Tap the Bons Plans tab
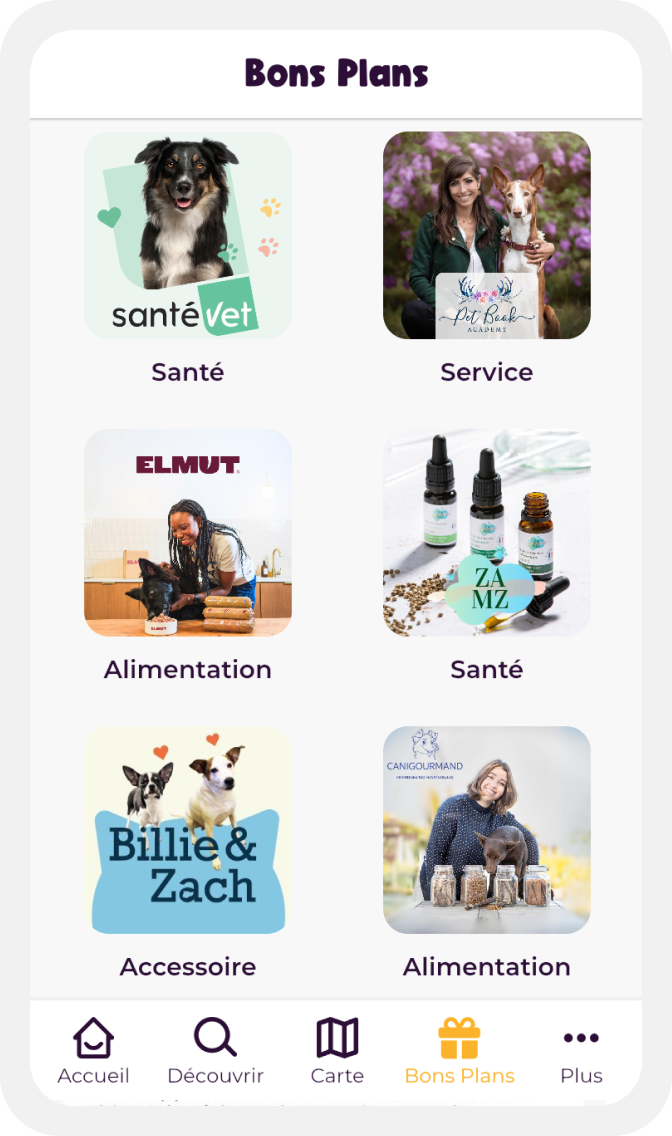Viewport: 672px width, 1136px height. pyautogui.click(x=460, y=1052)
